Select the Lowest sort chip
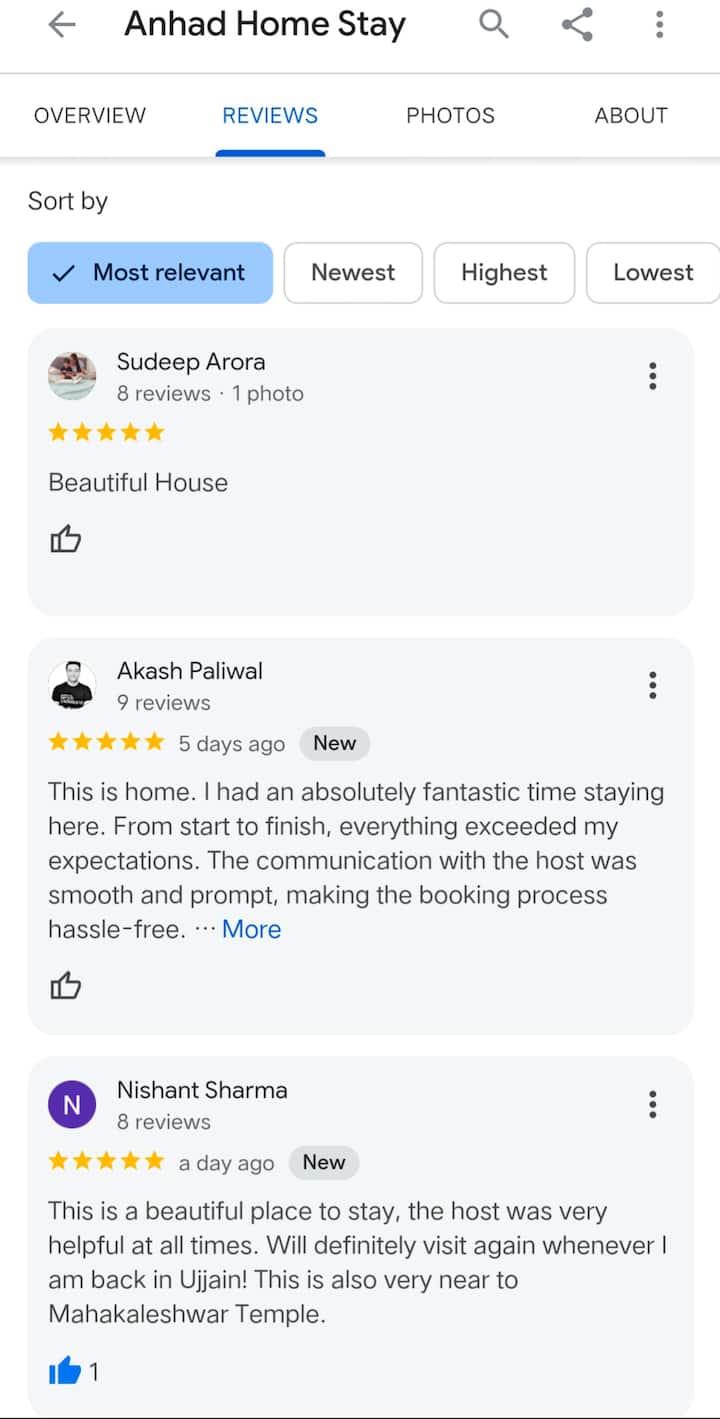 click(x=652, y=272)
